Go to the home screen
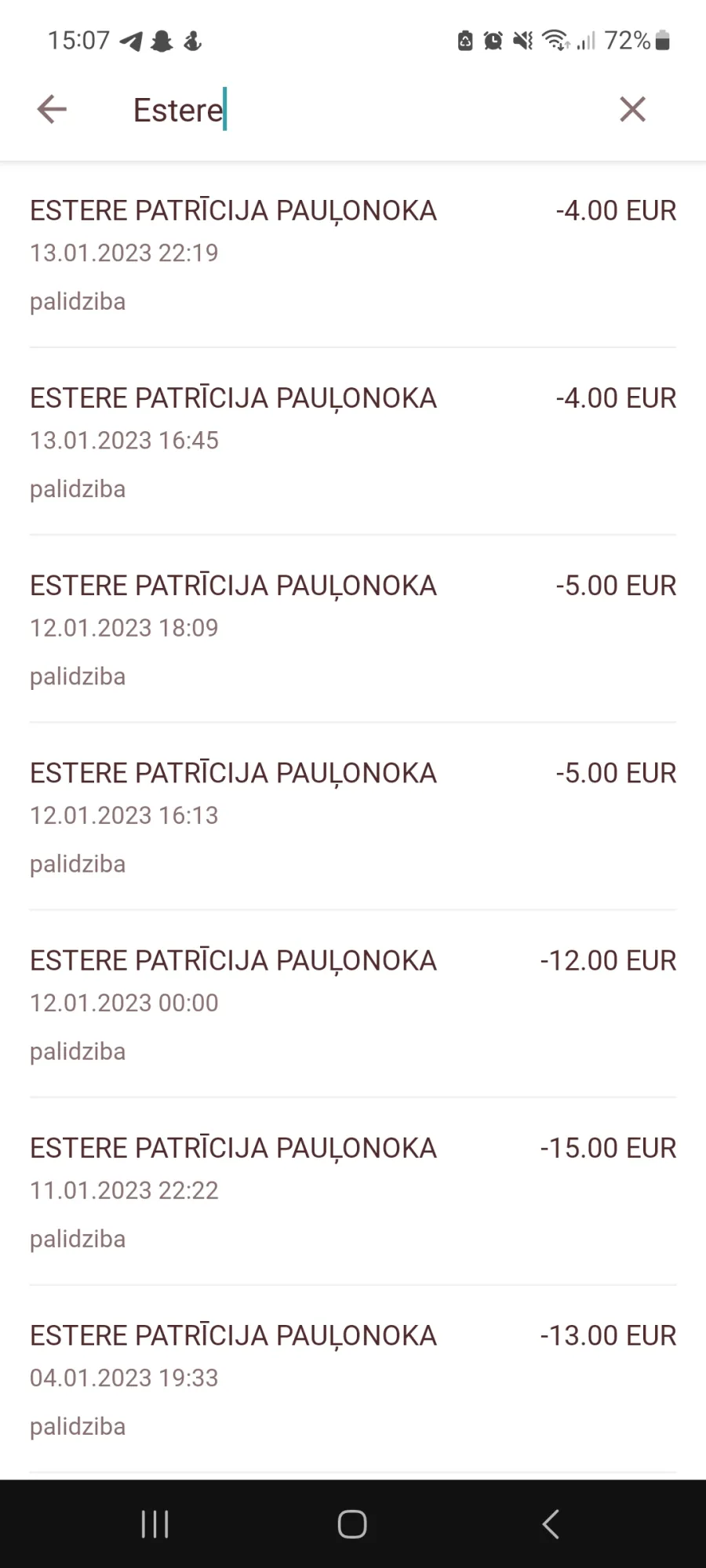Screen dimensions: 706x1568 coord(352,1524)
